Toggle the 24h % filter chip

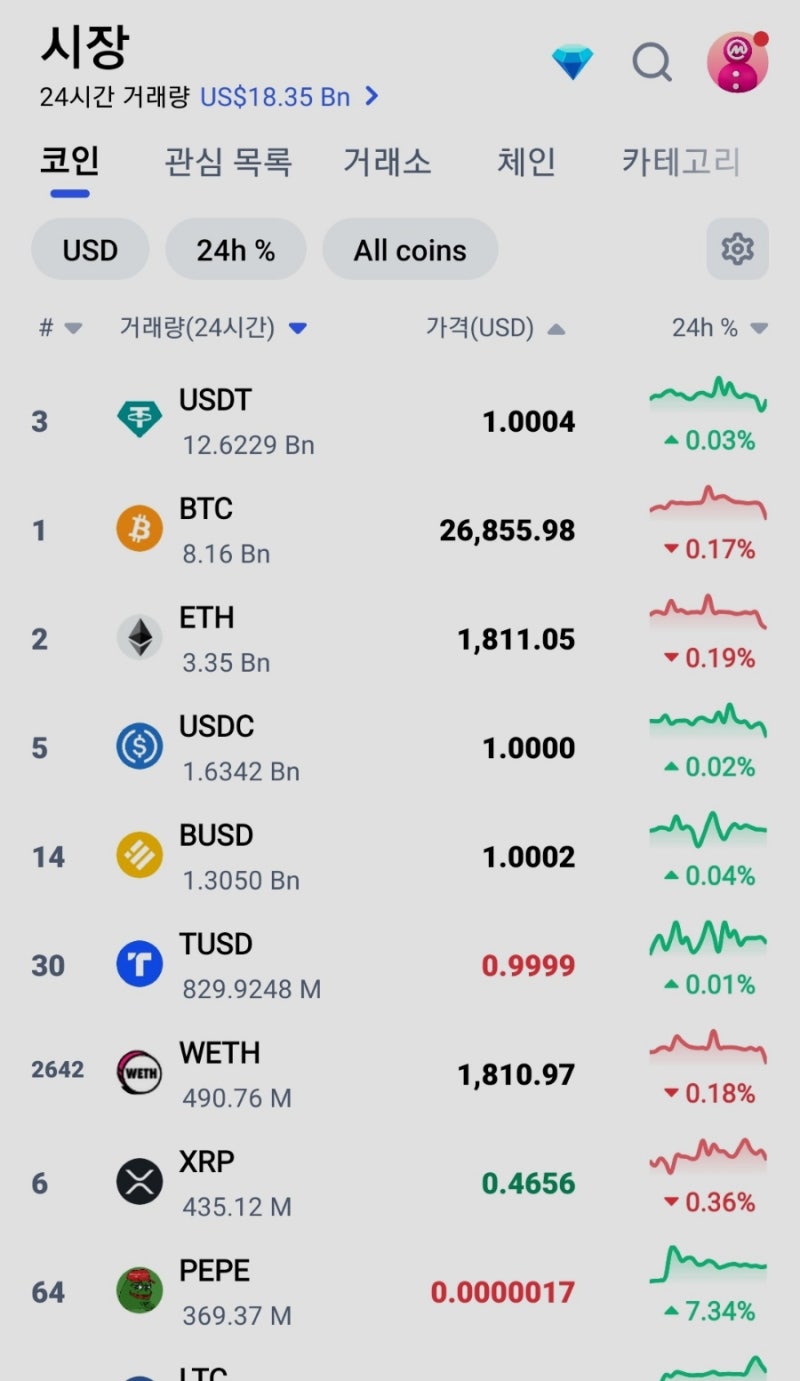coord(236,250)
